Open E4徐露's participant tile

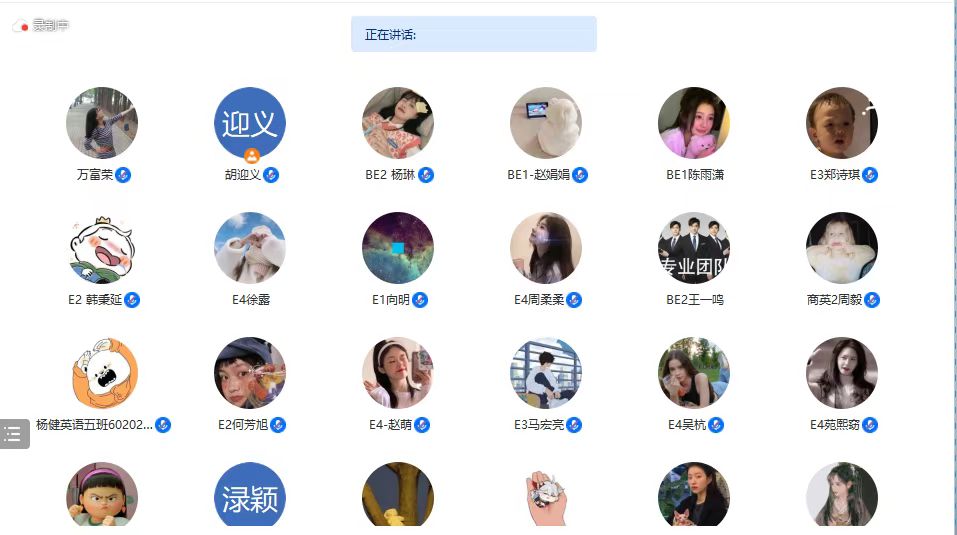click(250, 248)
